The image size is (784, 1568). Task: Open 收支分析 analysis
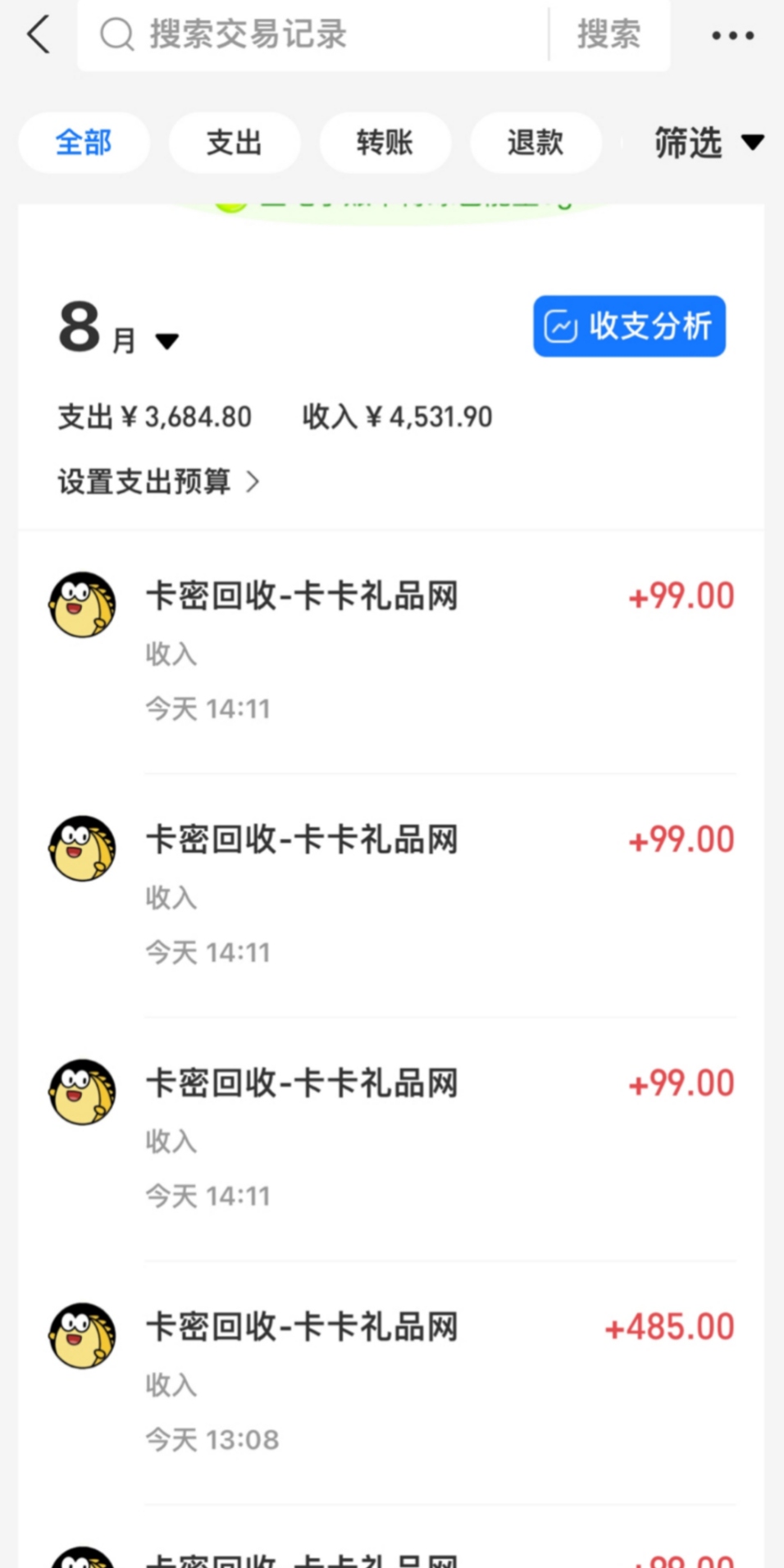tap(629, 326)
